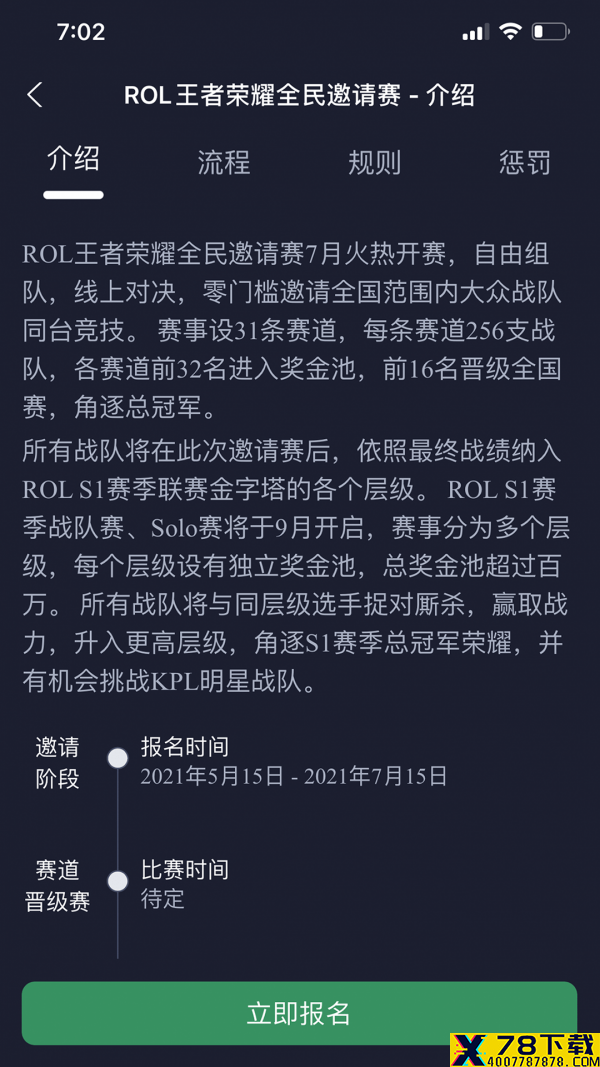Image resolution: width=600 pixels, height=1067 pixels.
Task: Open the 规则 tab
Action: [374, 163]
